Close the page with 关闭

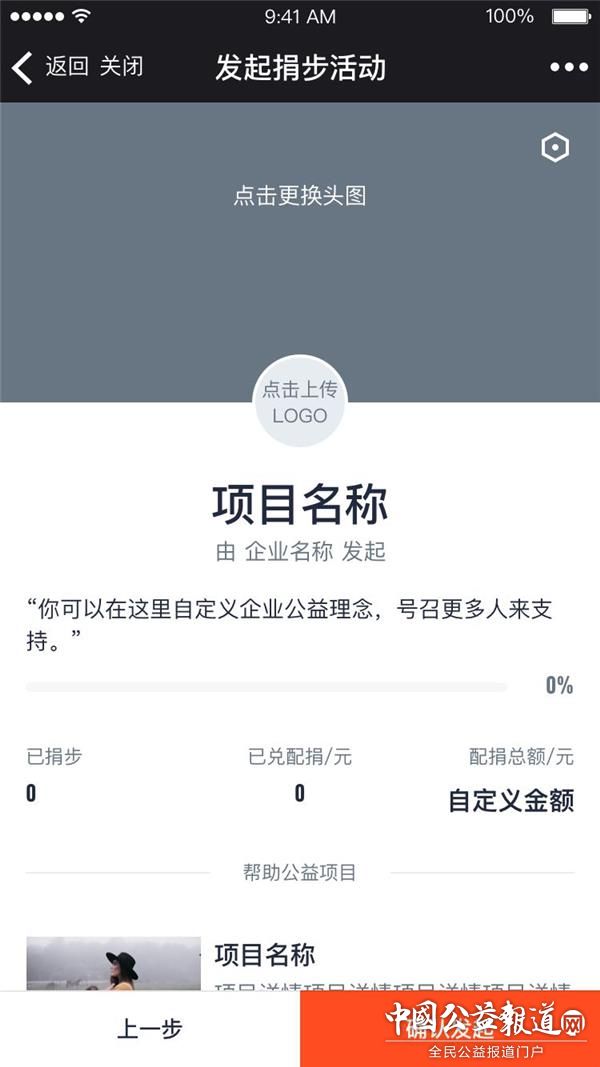(121, 67)
